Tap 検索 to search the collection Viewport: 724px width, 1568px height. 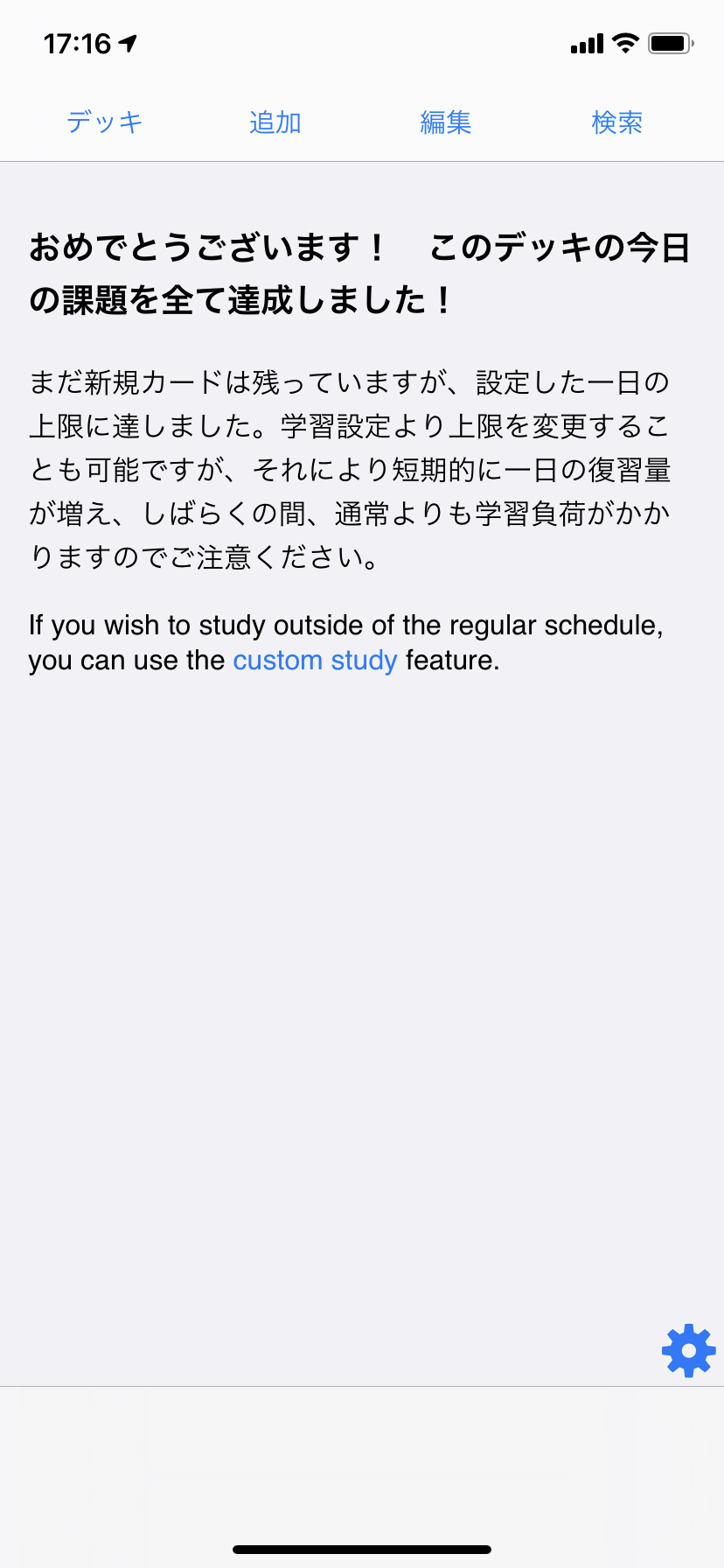pos(617,122)
